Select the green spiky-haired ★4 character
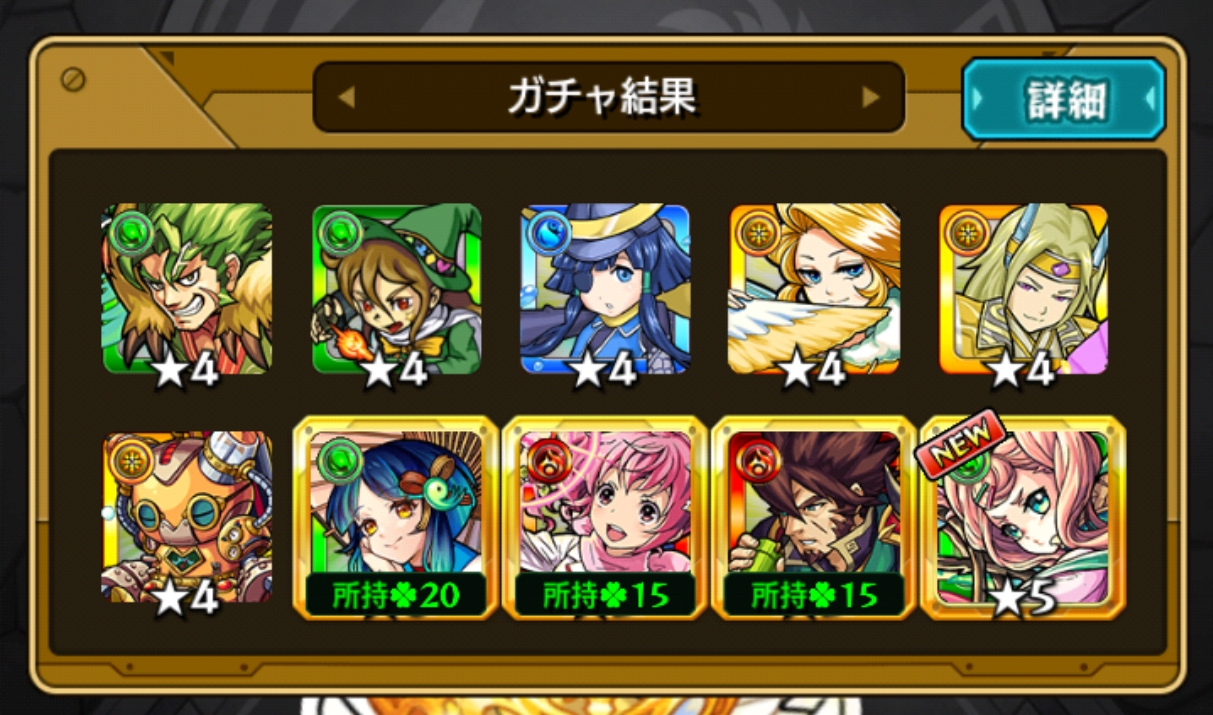 187,288
